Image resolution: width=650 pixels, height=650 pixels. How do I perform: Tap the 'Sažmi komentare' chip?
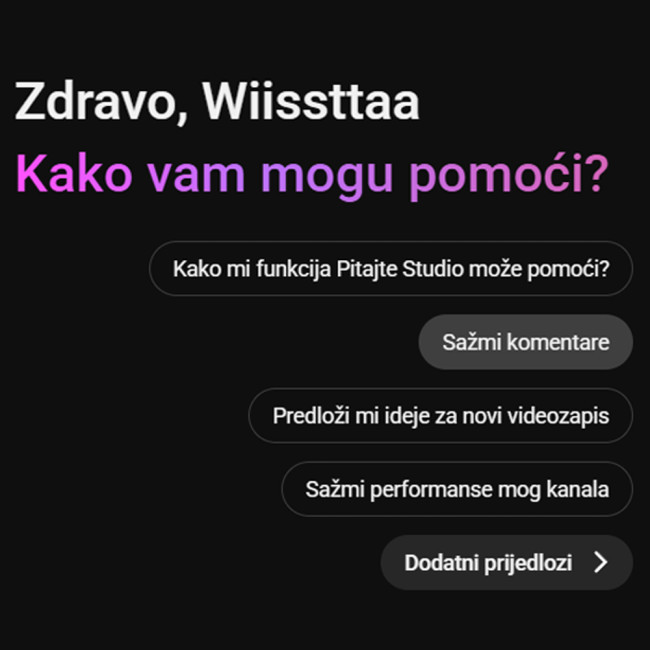(526, 342)
